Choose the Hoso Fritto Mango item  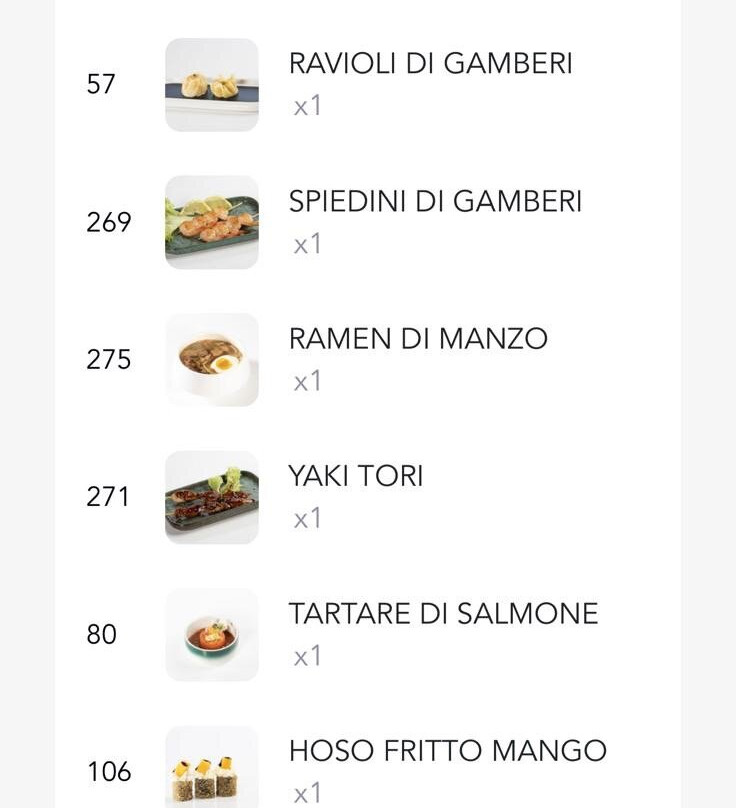tap(447, 751)
